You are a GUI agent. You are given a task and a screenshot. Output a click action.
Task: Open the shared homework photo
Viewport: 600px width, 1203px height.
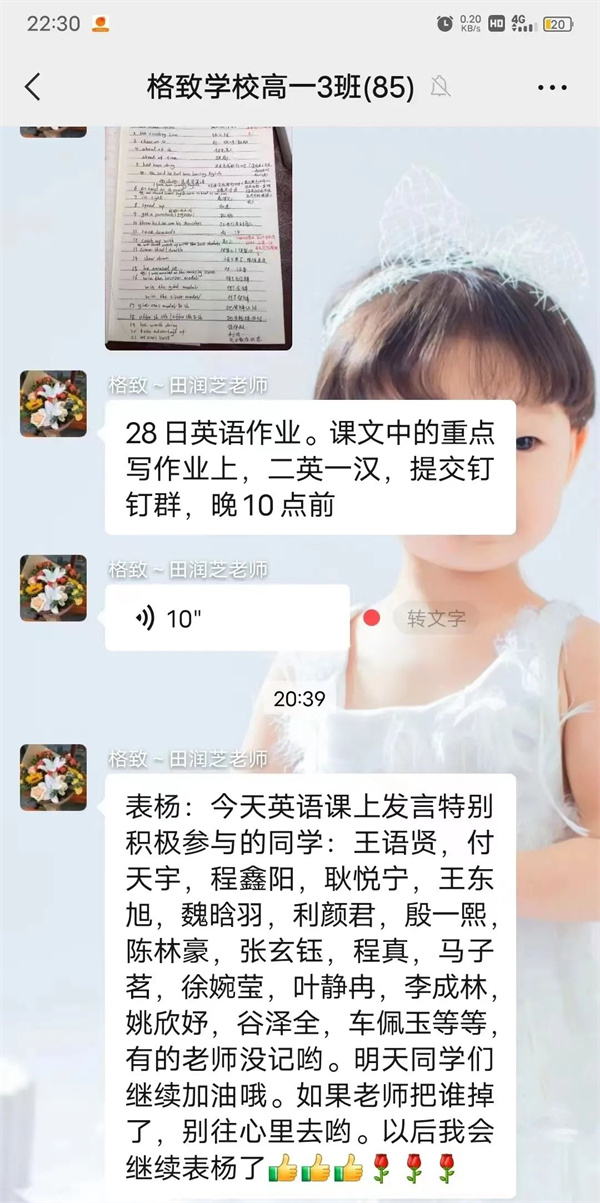click(199, 238)
